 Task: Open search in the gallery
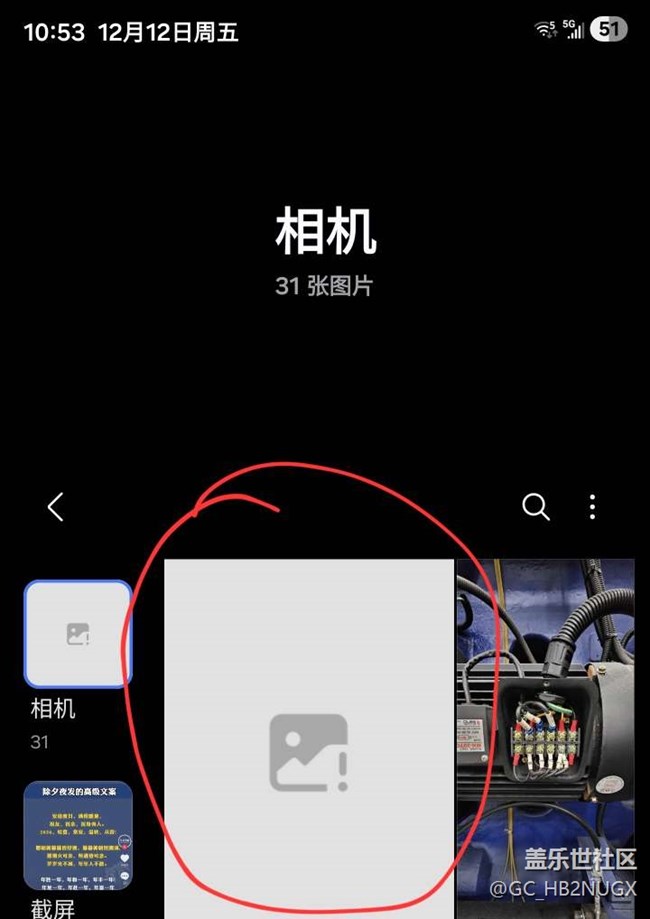536,507
